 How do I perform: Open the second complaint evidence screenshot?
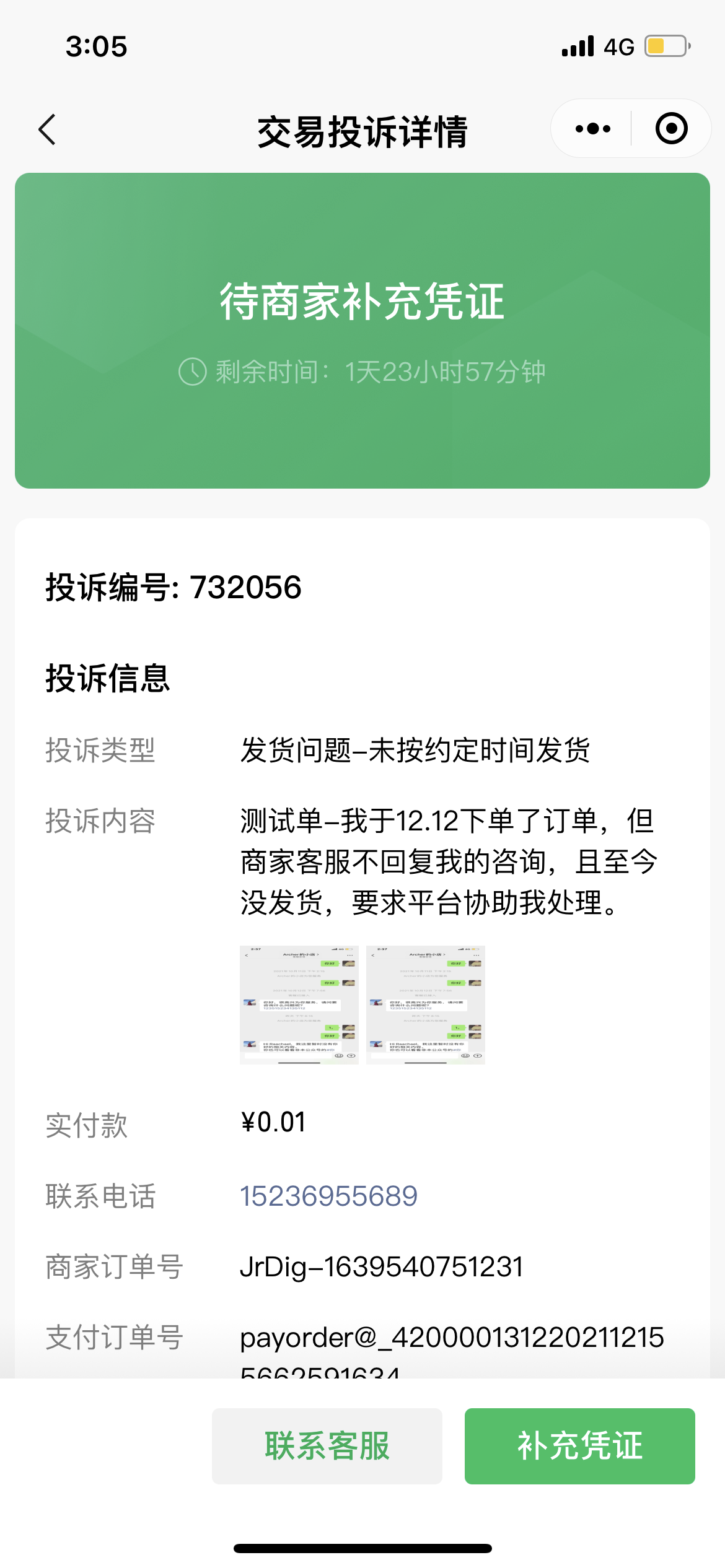pyautogui.click(x=426, y=1004)
